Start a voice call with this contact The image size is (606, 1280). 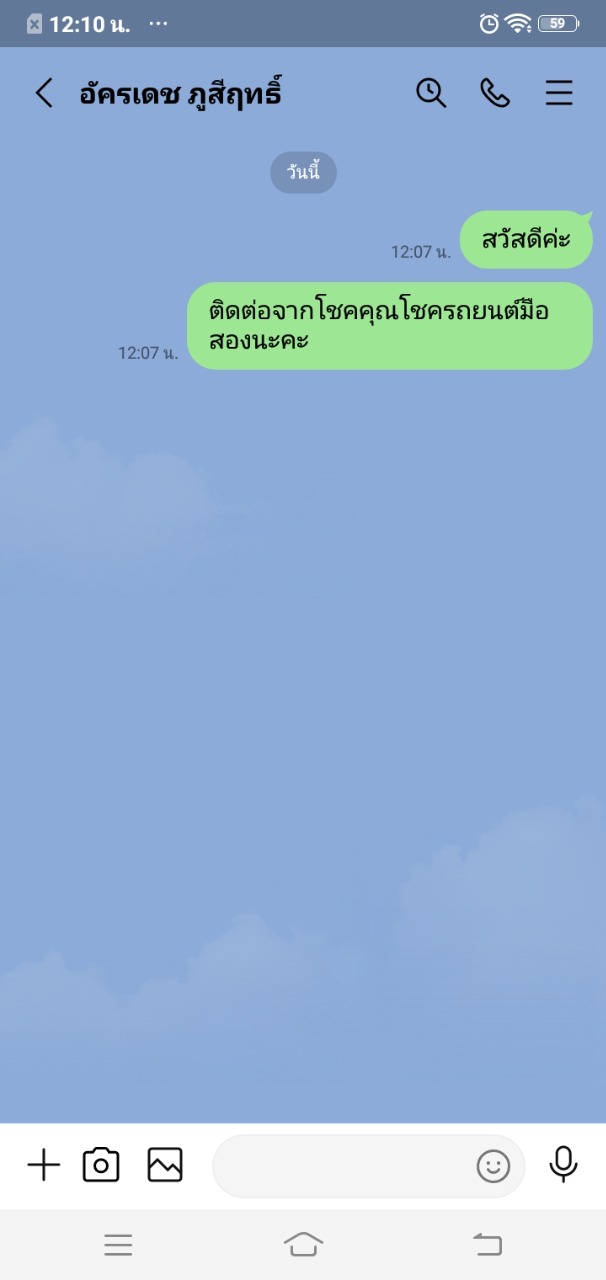coord(495,93)
